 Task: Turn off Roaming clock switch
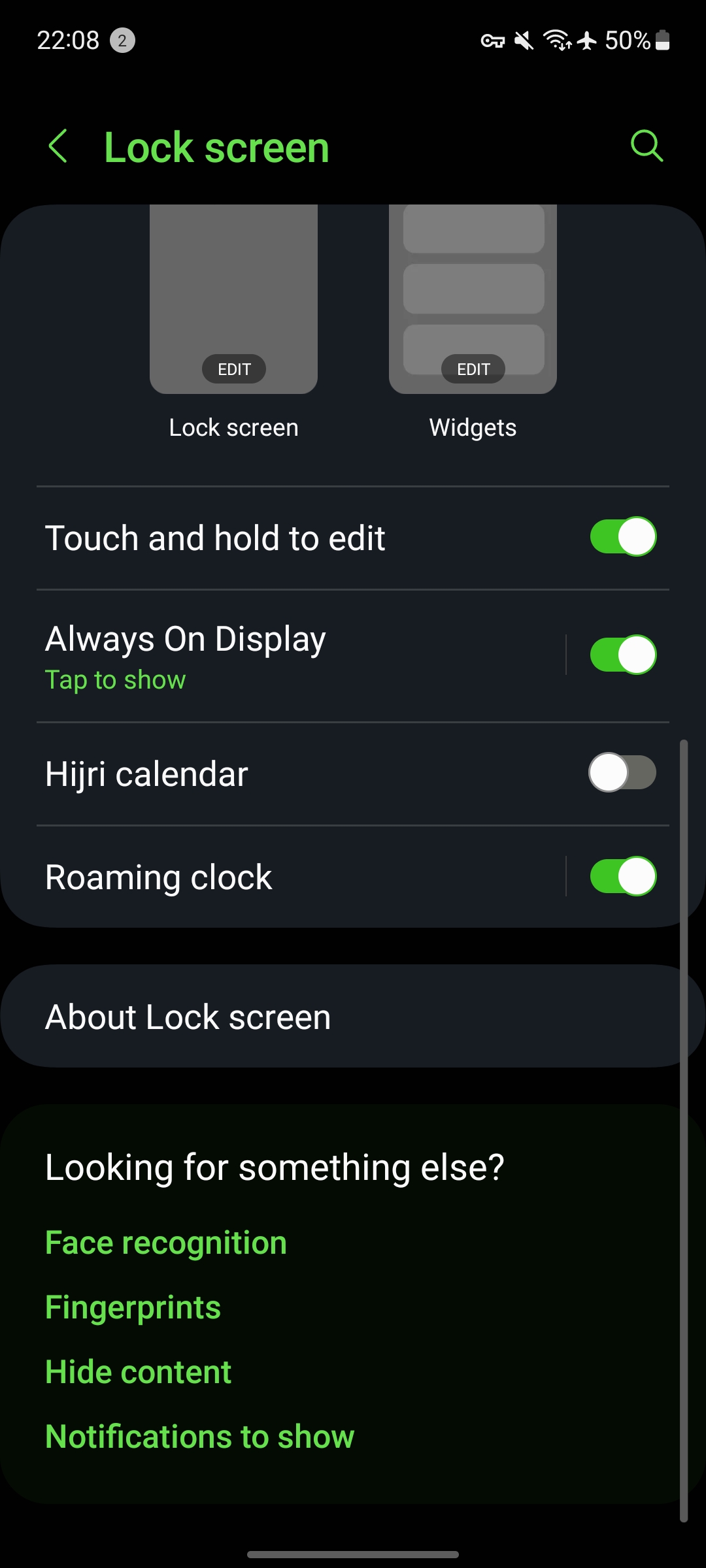coord(622,876)
